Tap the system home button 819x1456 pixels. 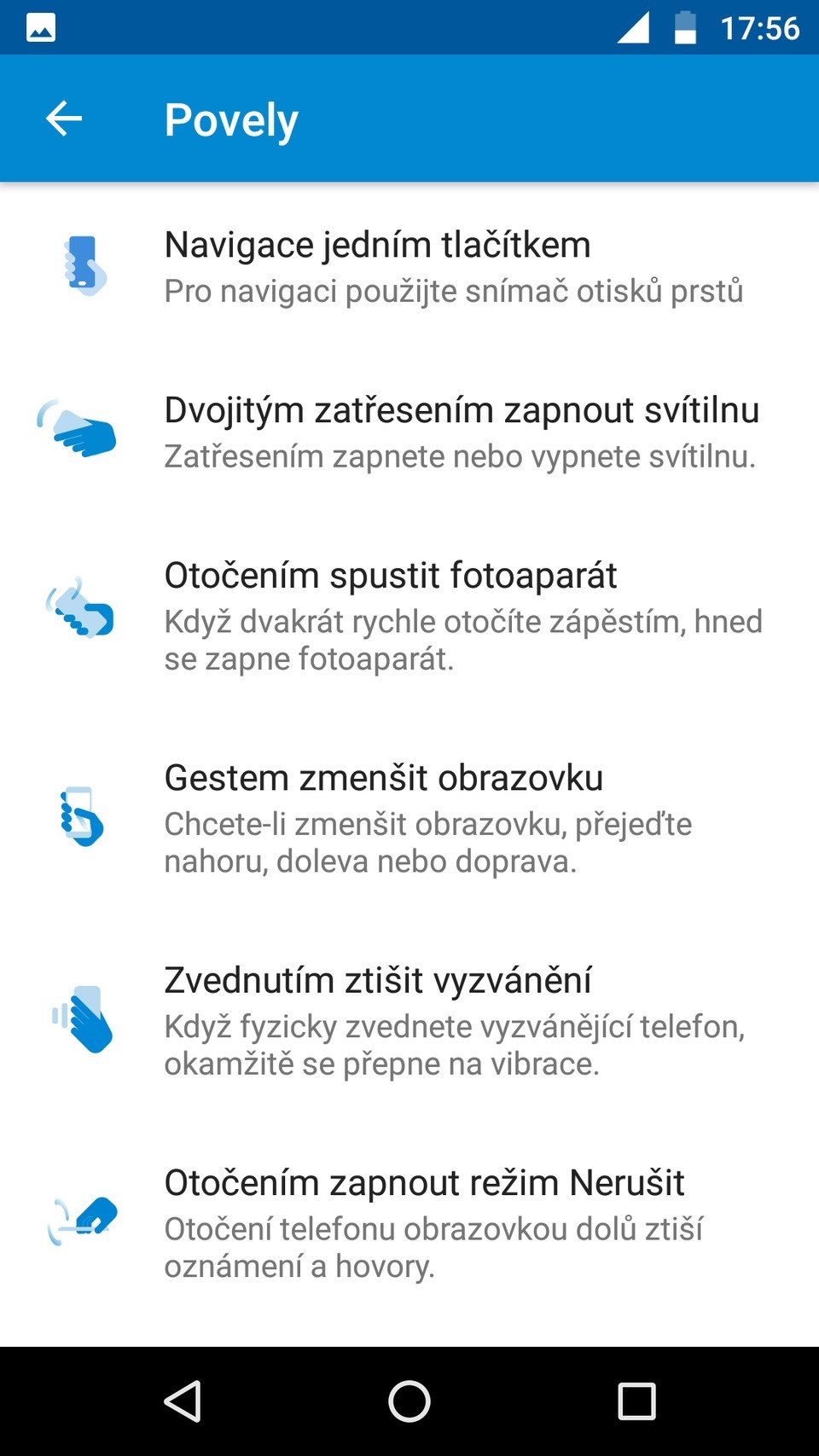pos(409,1401)
